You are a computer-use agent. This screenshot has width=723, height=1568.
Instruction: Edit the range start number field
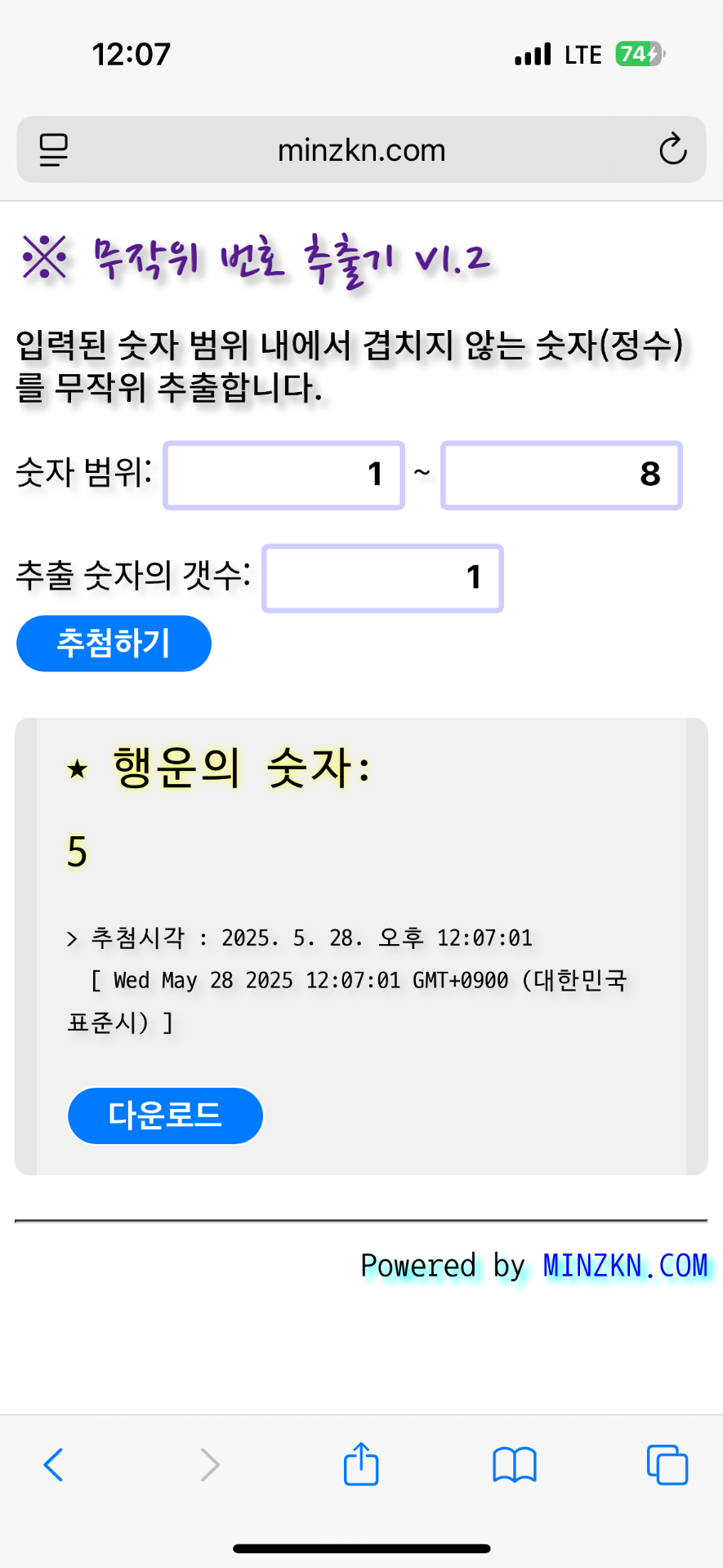284,475
